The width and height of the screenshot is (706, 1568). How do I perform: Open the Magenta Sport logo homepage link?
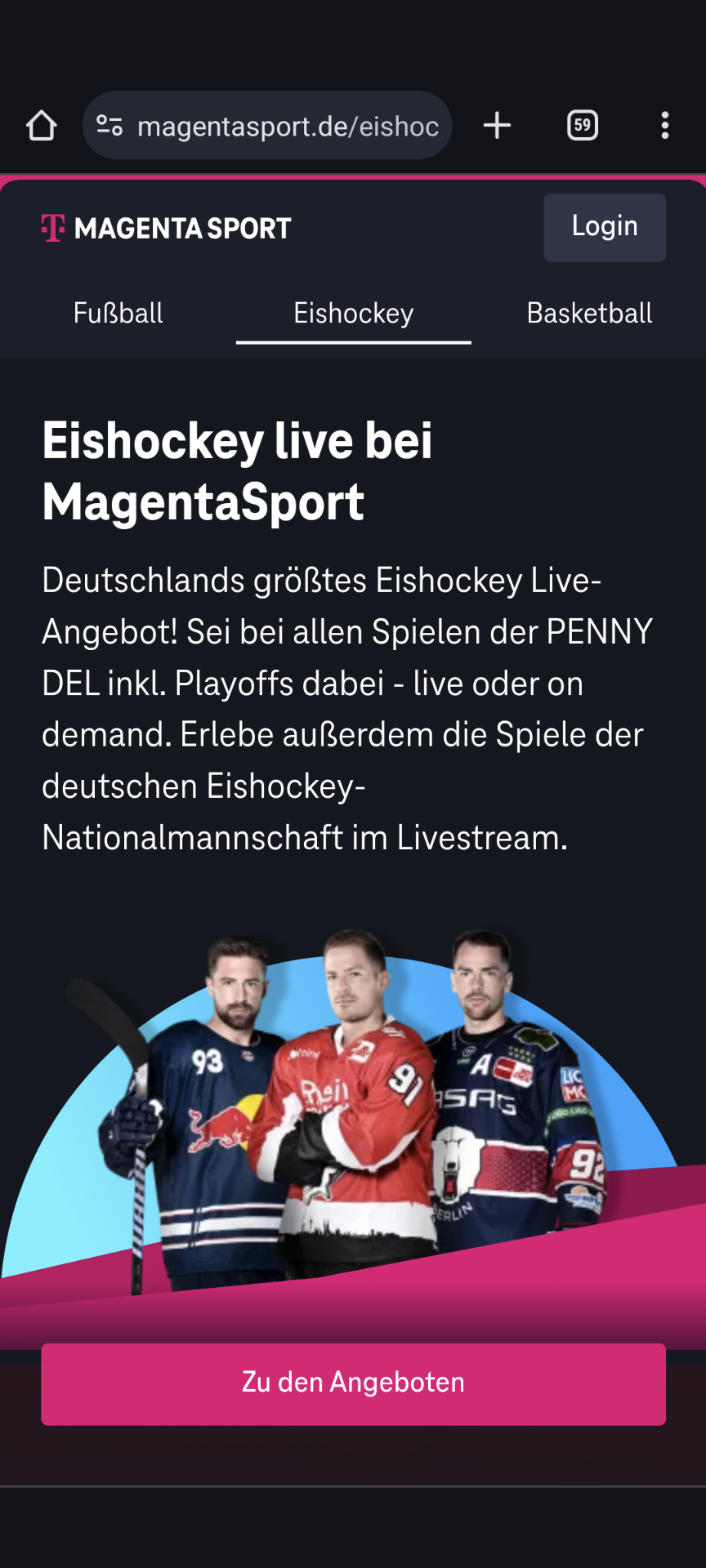coord(167,228)
